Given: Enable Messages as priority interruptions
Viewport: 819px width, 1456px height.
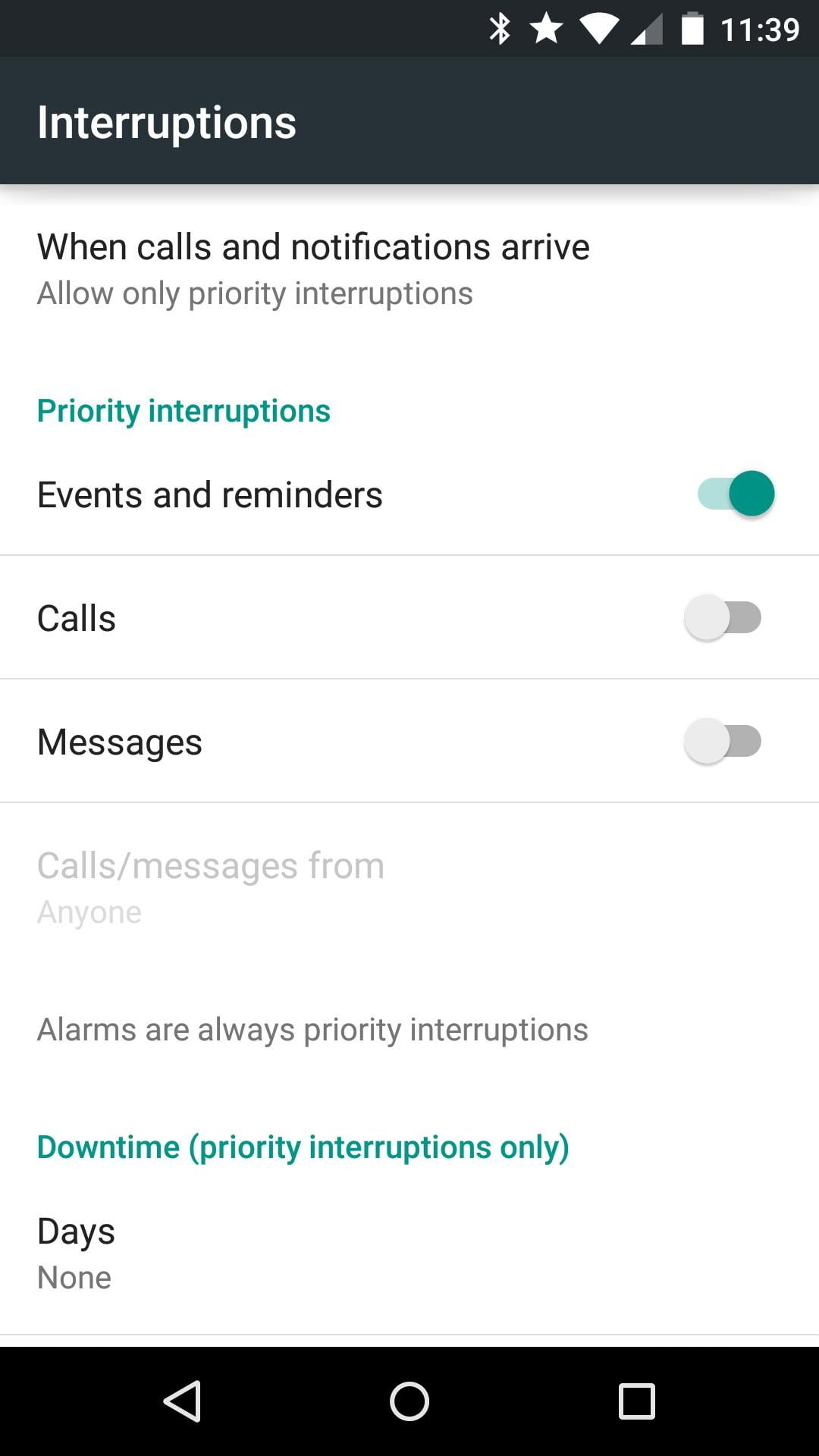Looking at the screenshot, I should pos(722,741).
